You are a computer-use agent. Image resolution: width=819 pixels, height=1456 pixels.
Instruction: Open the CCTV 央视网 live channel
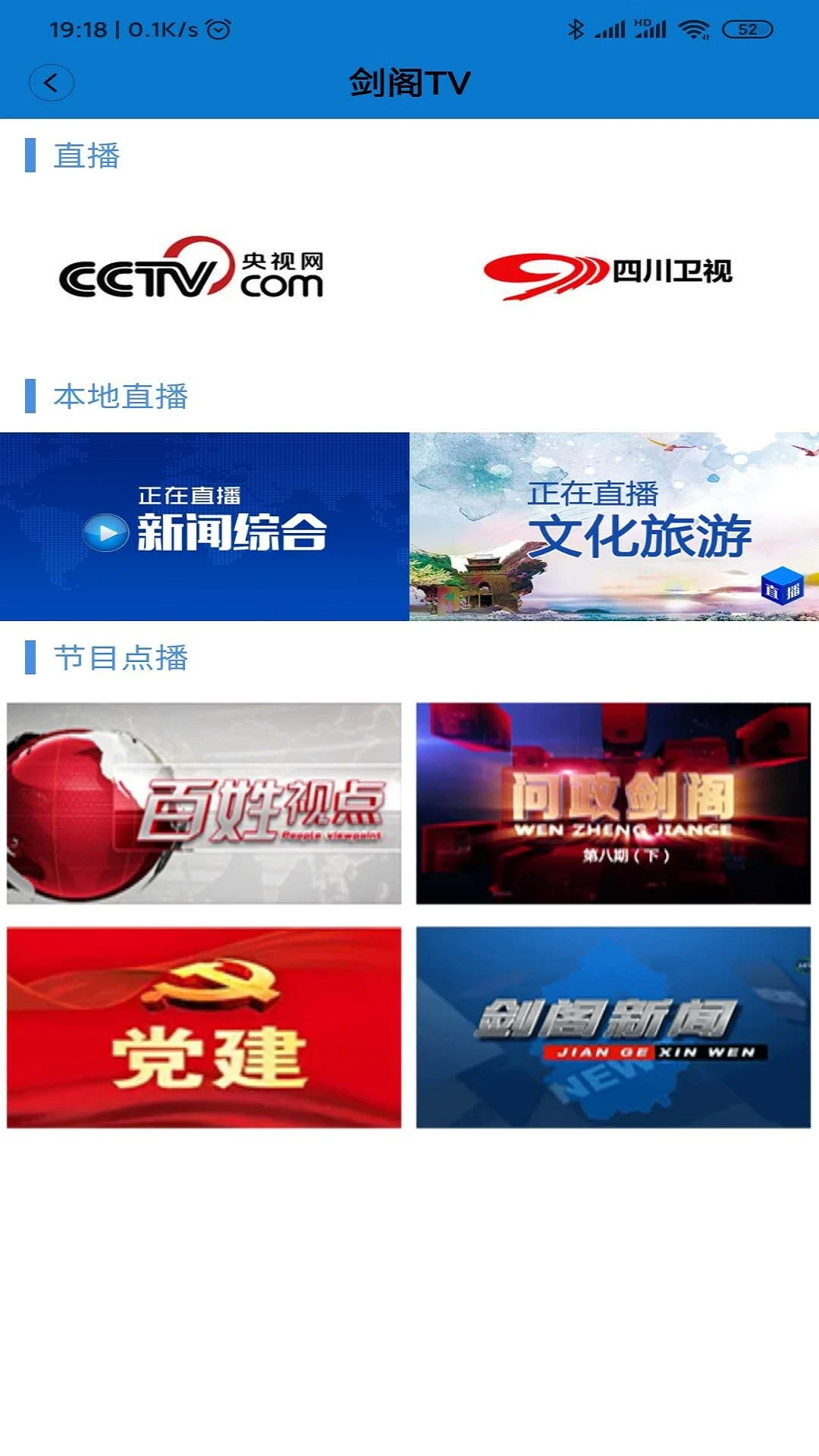click(193, 273)
